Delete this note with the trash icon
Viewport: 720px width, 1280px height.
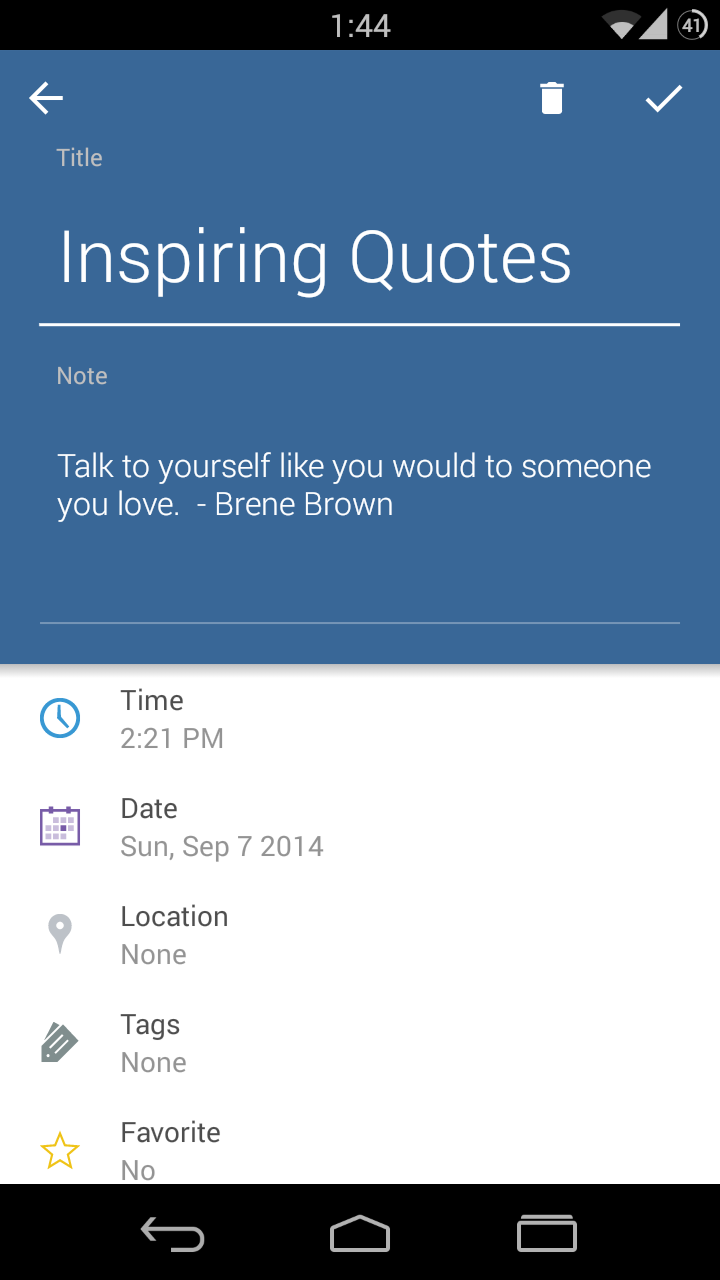coord(552,98)
